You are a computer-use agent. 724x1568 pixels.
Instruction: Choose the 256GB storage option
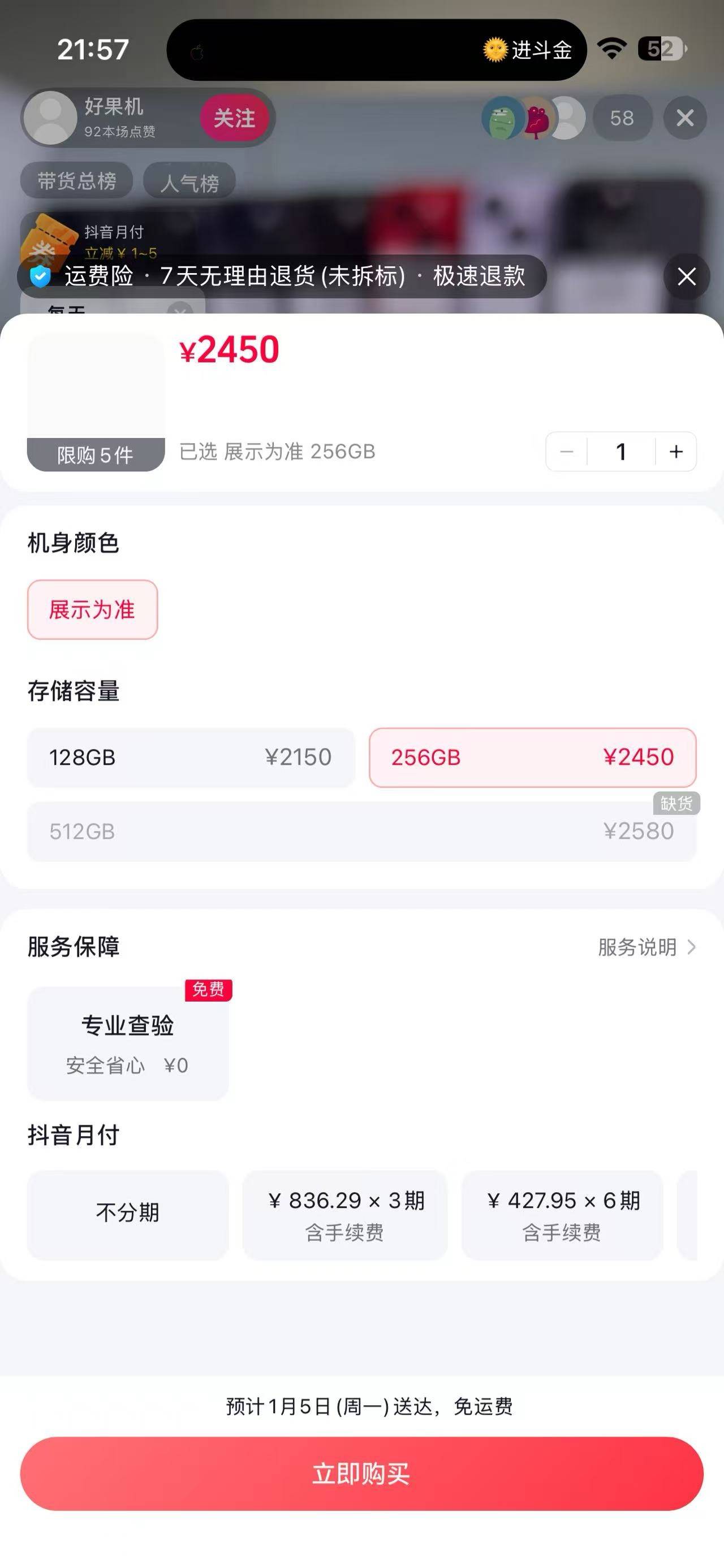[x=532, y=757]
